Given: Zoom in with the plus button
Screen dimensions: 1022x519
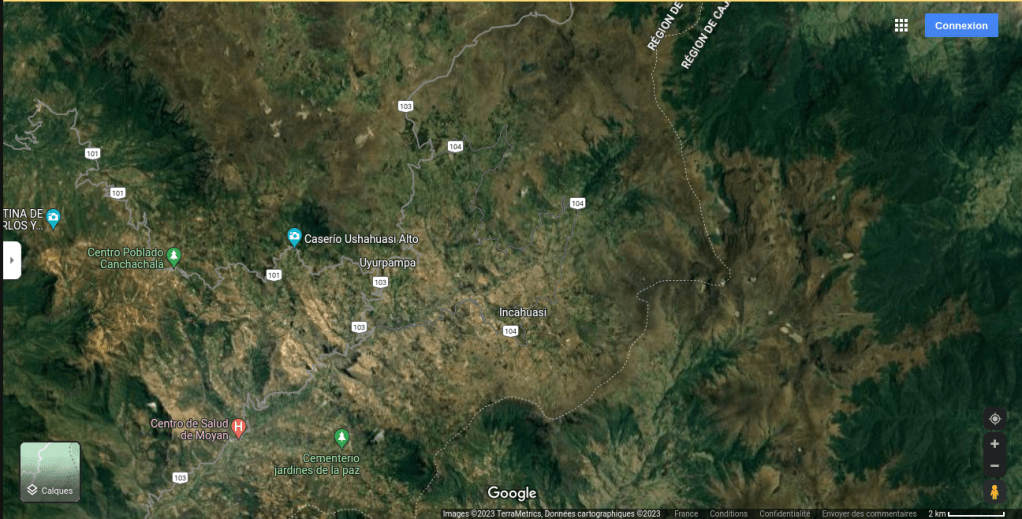Looking at the screenshot, I should point(994,444).
